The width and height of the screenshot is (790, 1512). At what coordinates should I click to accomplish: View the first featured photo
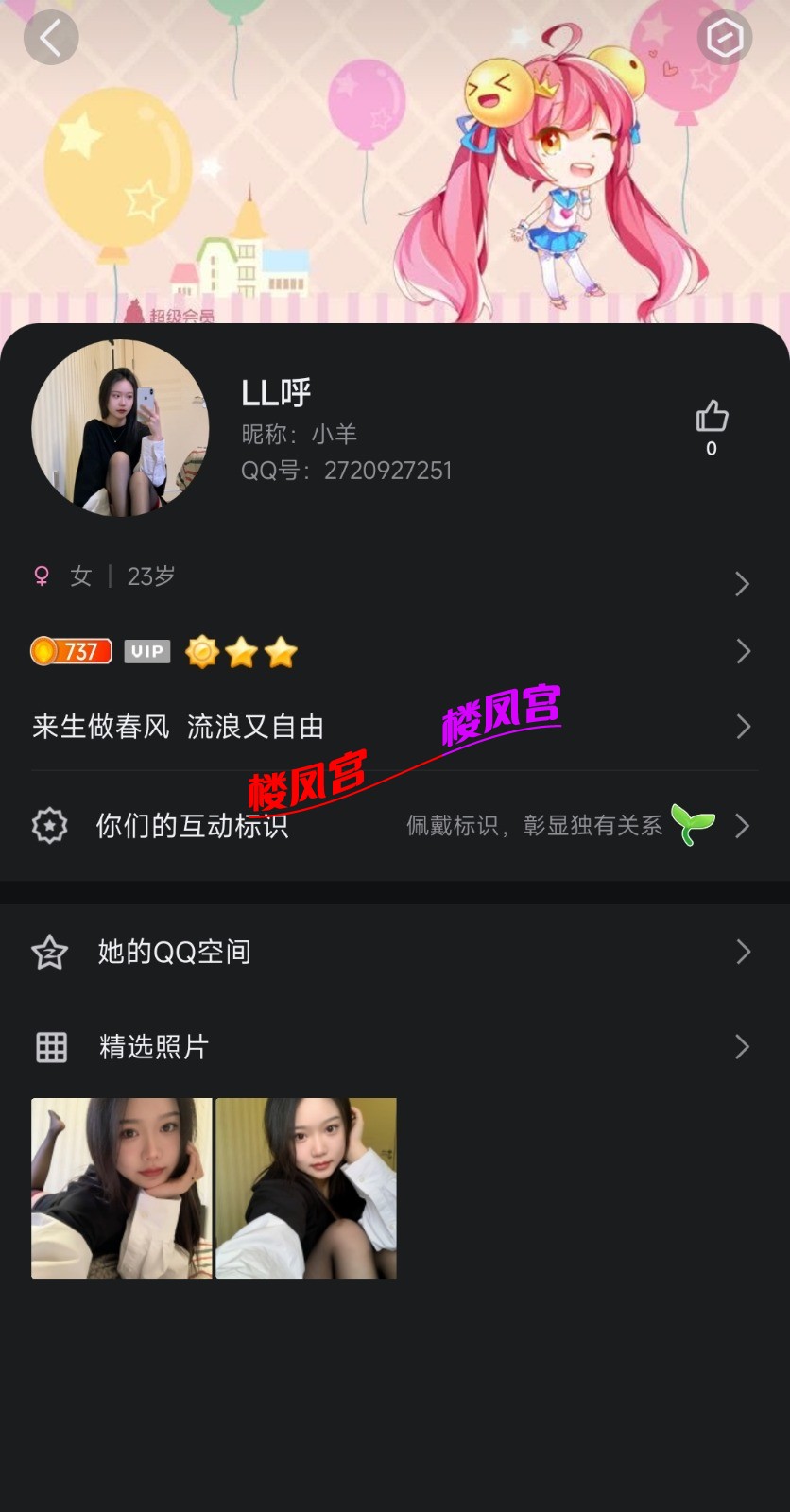tap(122, 1188)
